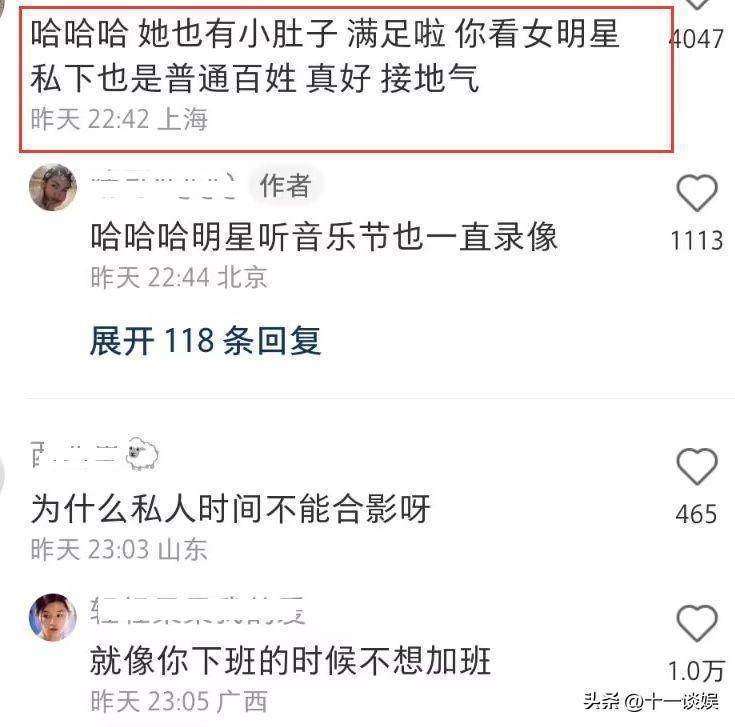This screenshot has height=727, width=735.
Task: Like the comment about 明星听音乐节也一直录像
Action: click(697, 193)
